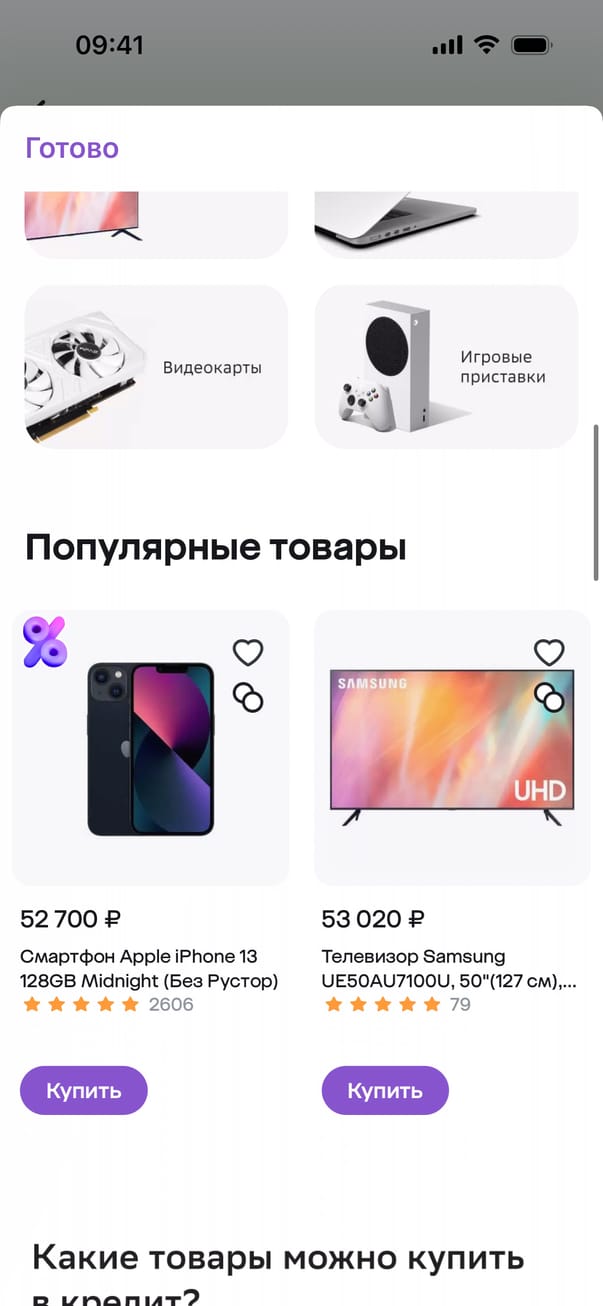Open the Игровые приставки category
The height and width of the screenshot is (1306, 603).
coord(446,367)
